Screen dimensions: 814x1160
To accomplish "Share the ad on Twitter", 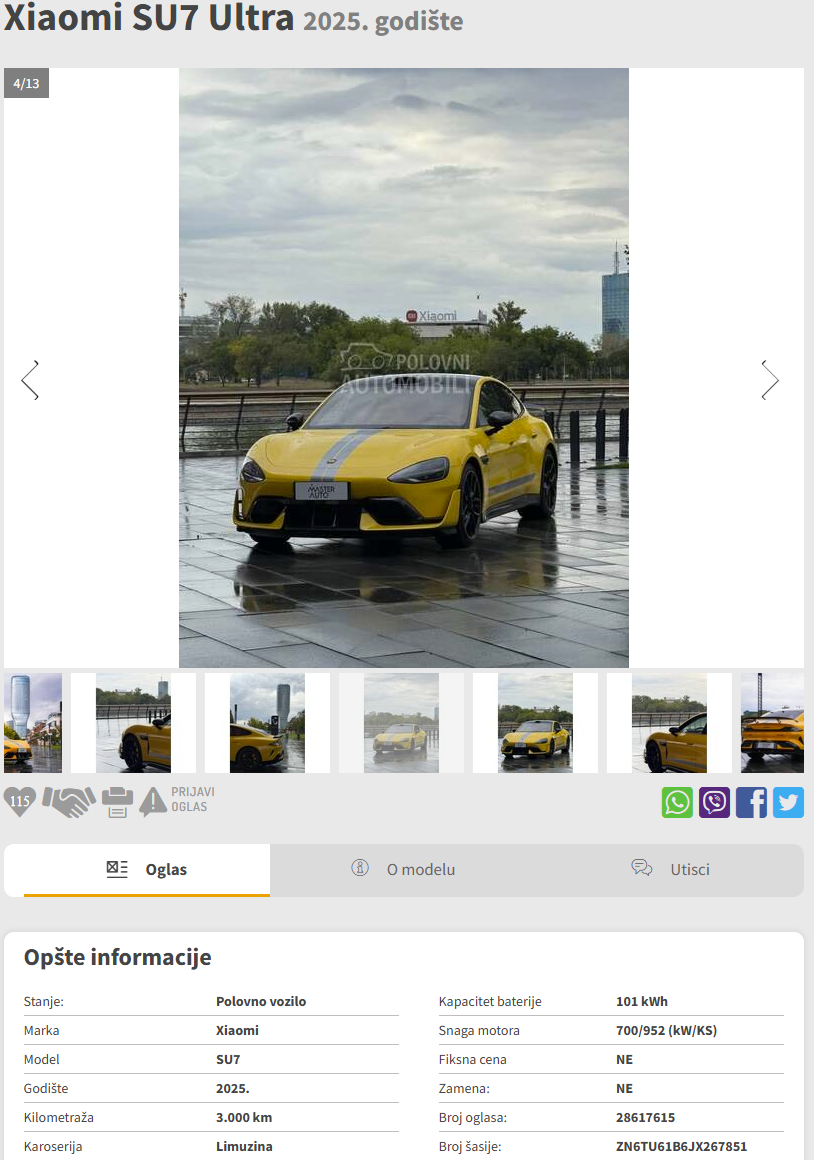I will (x=788, y=802).
